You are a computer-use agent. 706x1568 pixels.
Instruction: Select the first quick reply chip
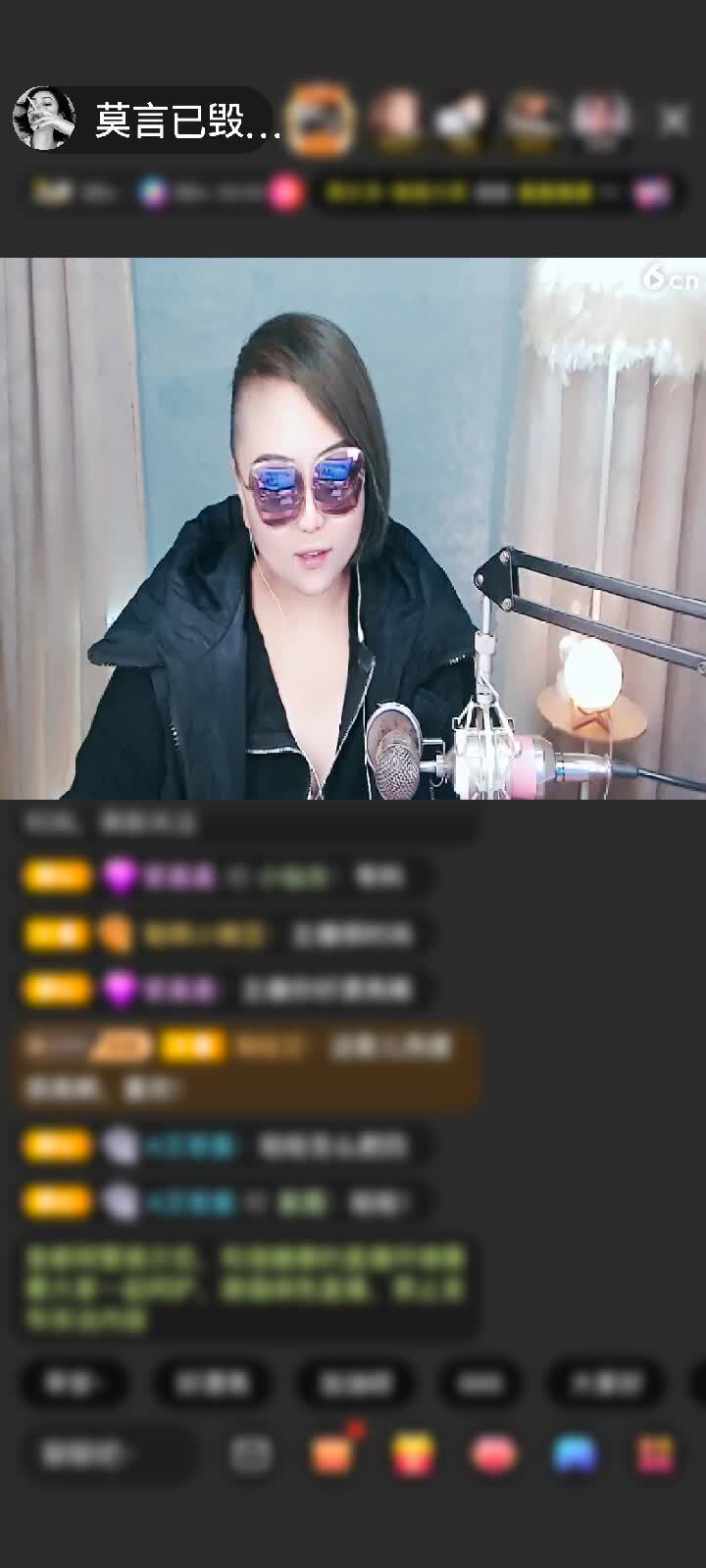(74, 1383)
